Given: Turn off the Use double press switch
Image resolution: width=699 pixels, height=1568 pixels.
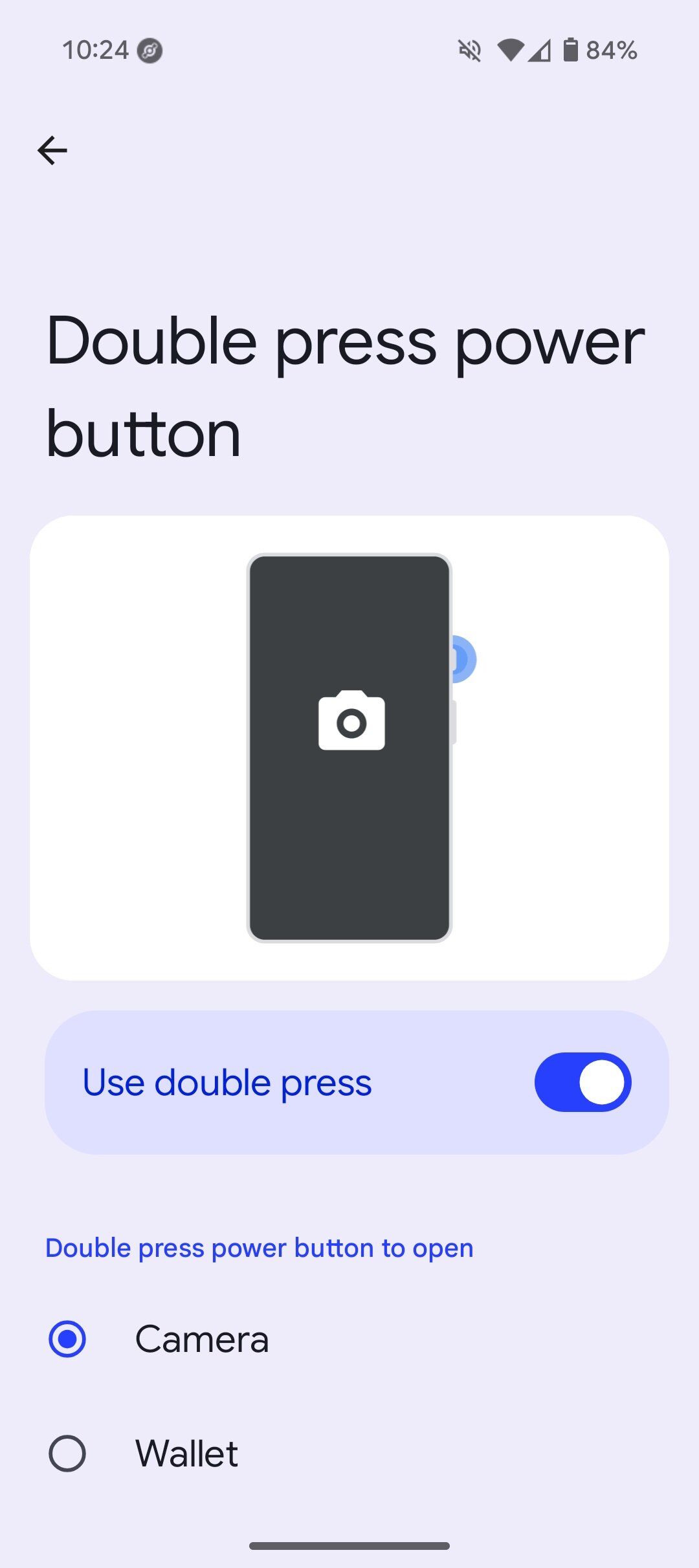Looking at the screenshot, I should [x=582, y=1082].
